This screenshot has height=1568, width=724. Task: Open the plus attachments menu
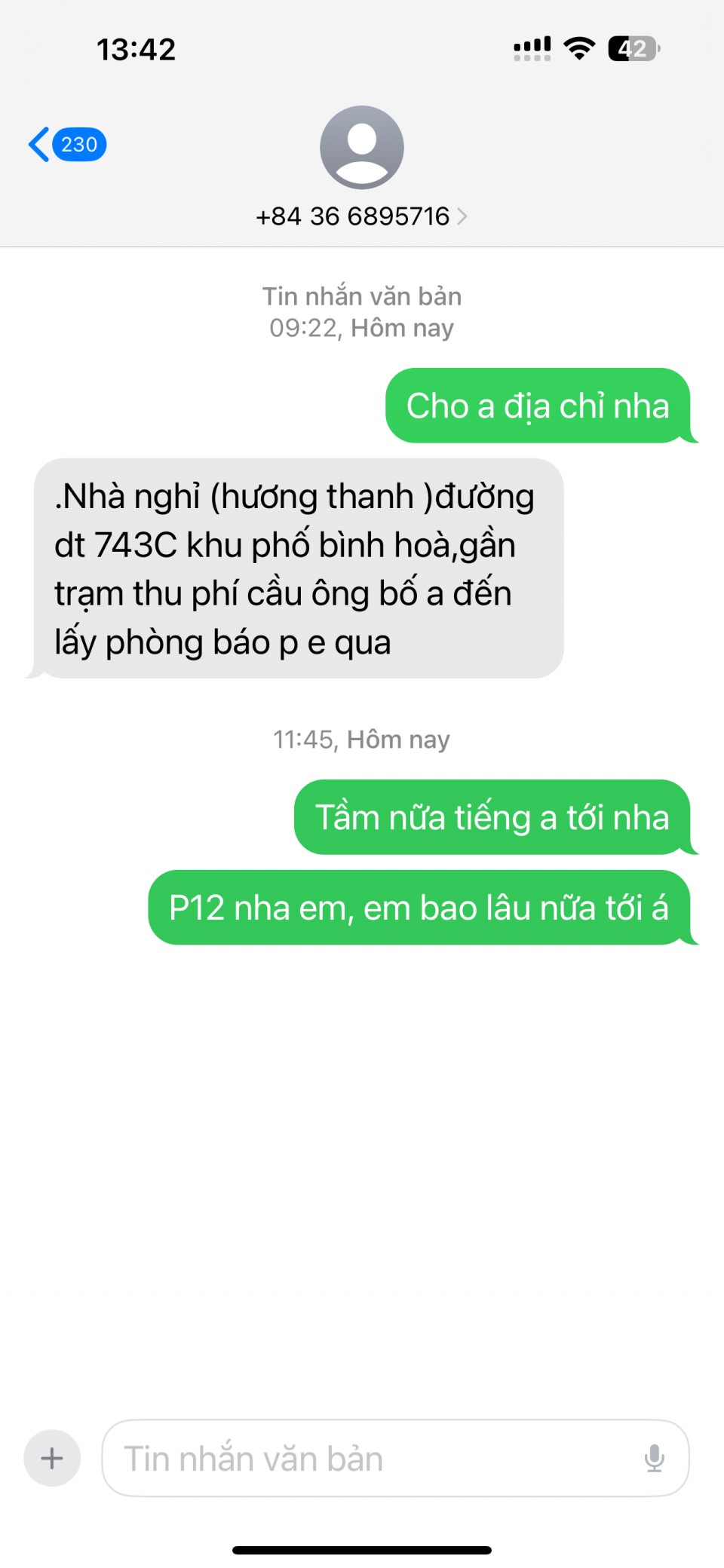click(52, 1458)
